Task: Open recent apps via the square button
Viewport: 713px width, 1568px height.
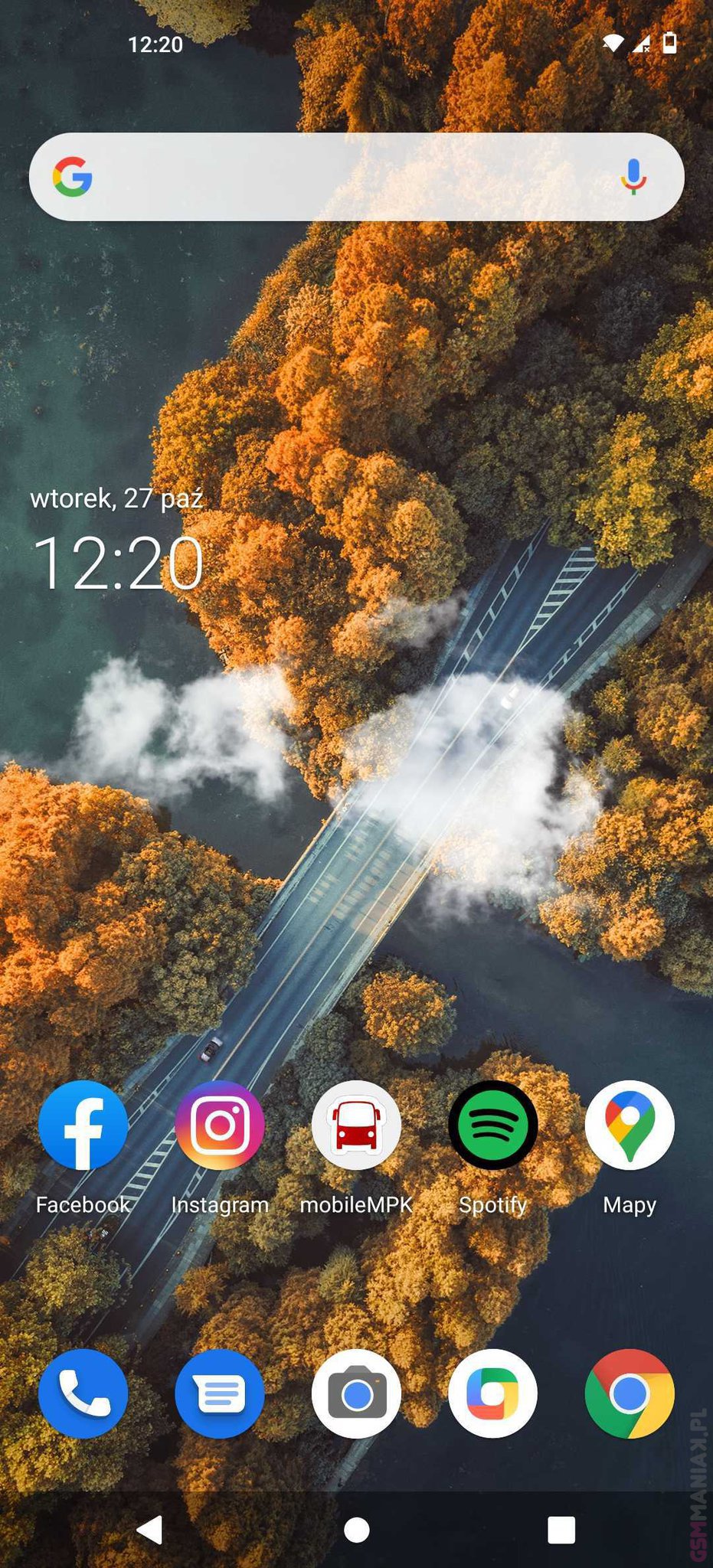Action: 561,1529
